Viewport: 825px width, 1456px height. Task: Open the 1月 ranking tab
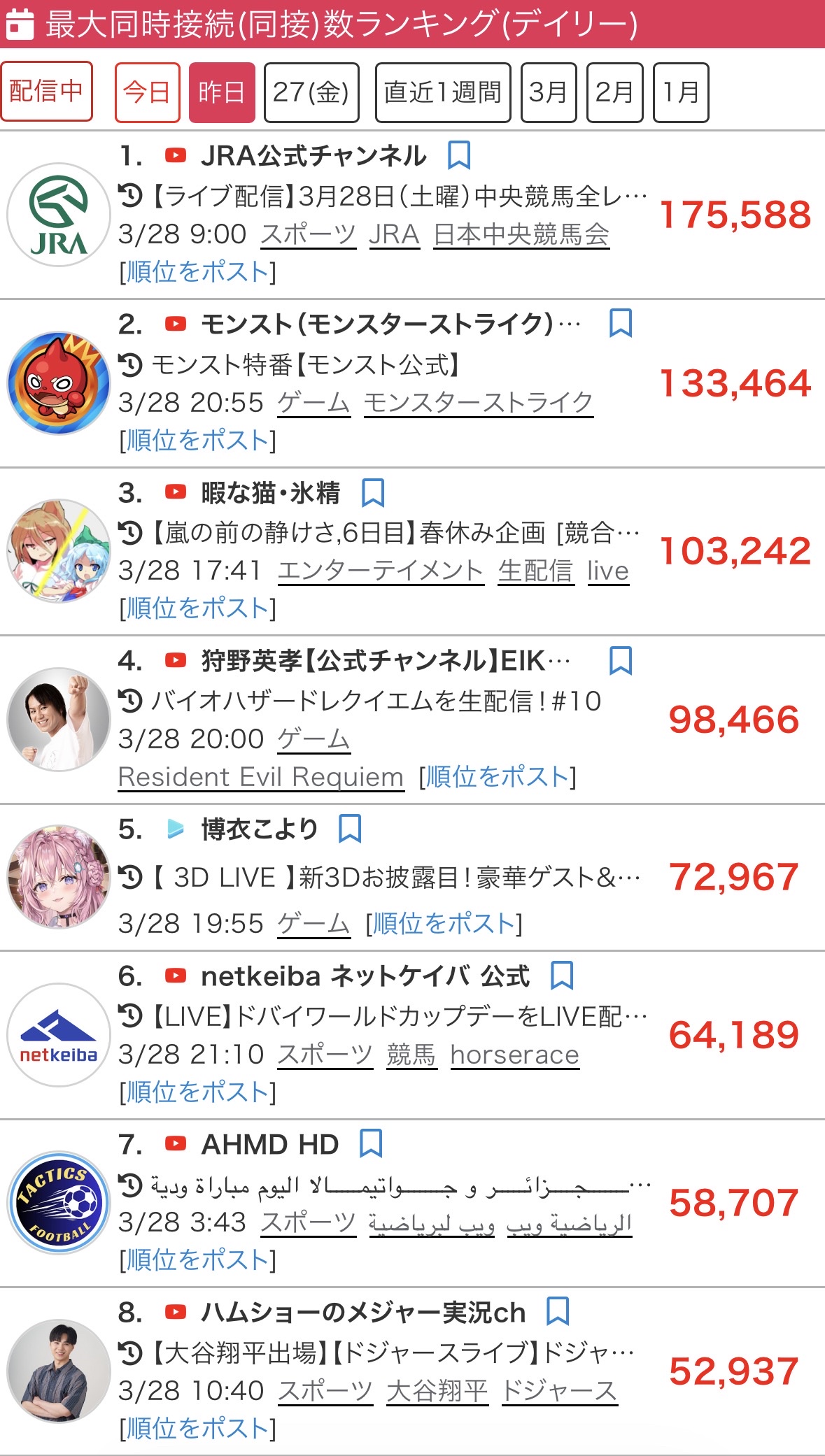680,92
